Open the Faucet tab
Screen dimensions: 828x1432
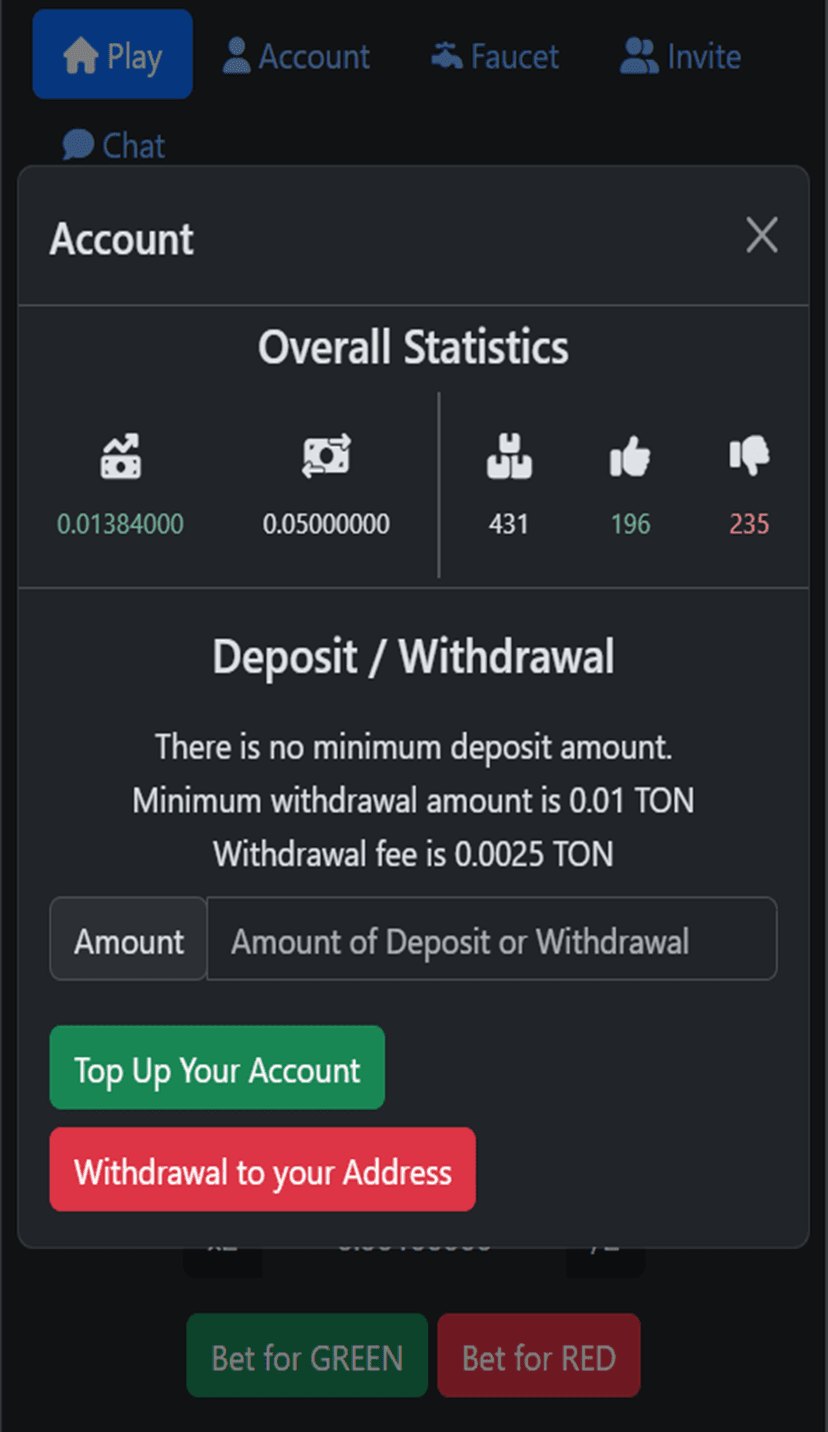(x=495, y=56)
